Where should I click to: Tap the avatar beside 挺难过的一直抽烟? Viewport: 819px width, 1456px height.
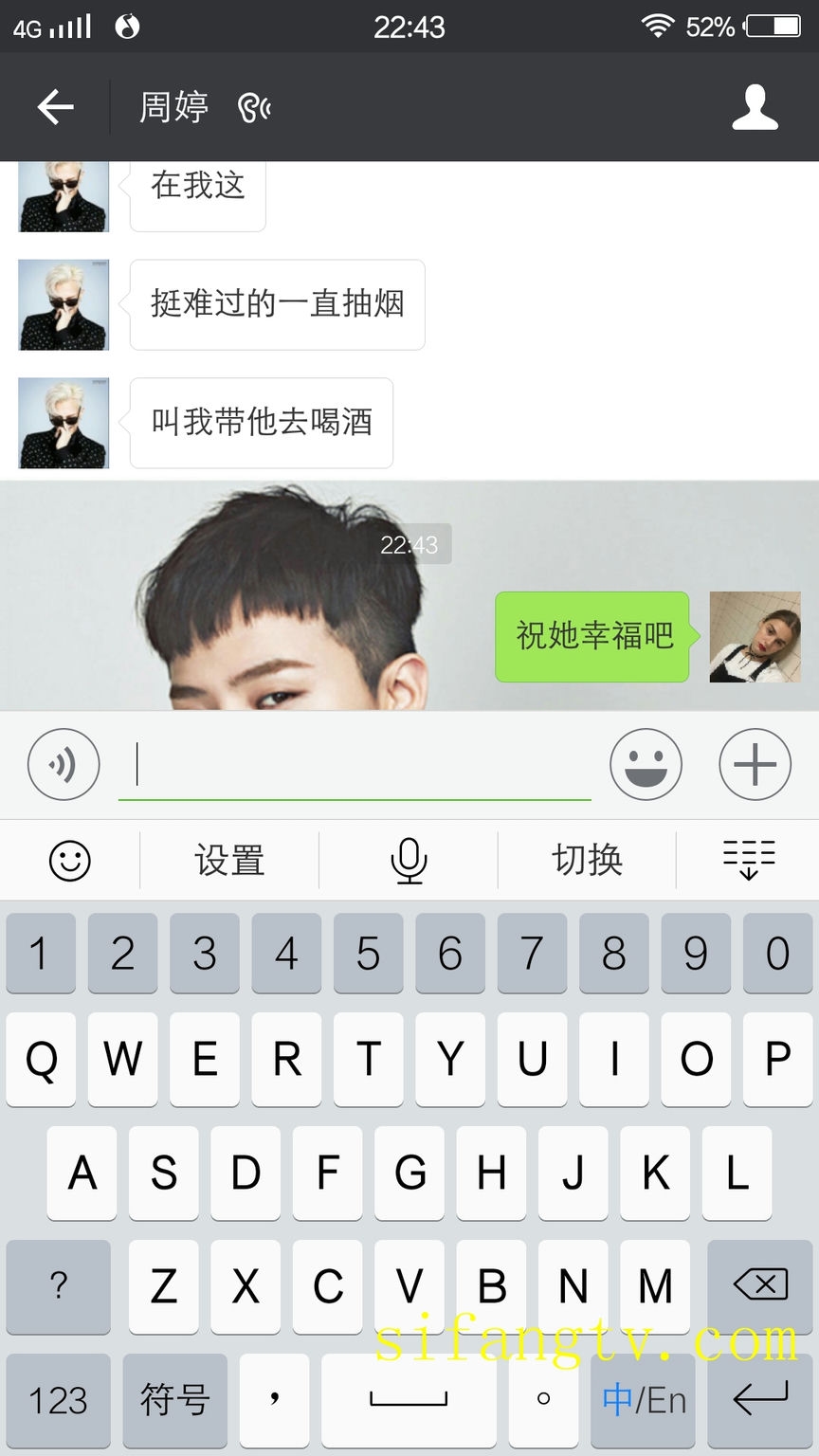click(64, 304)
